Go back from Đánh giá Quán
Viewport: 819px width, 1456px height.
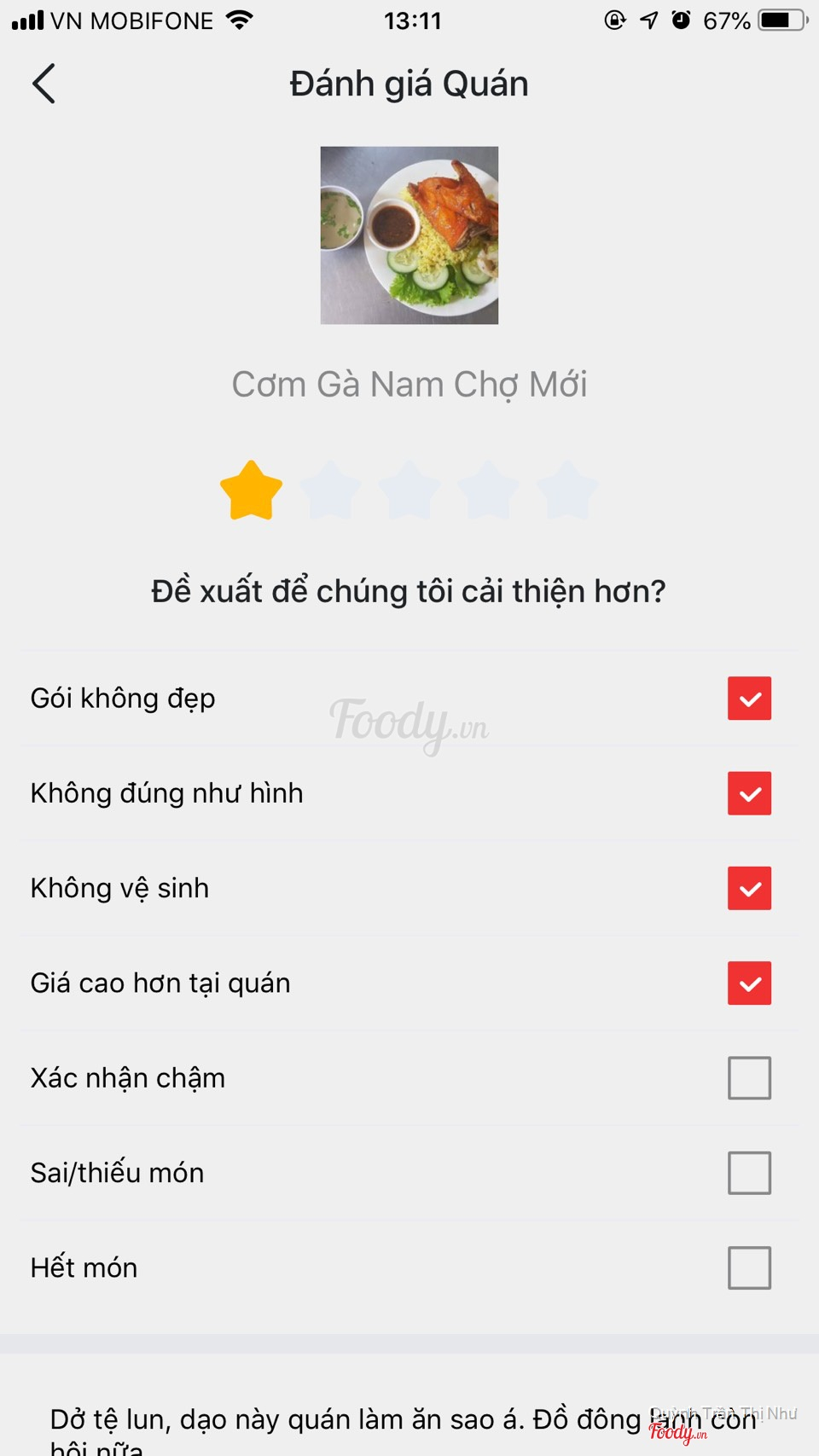pyautogui.click(x=44, y=84)
